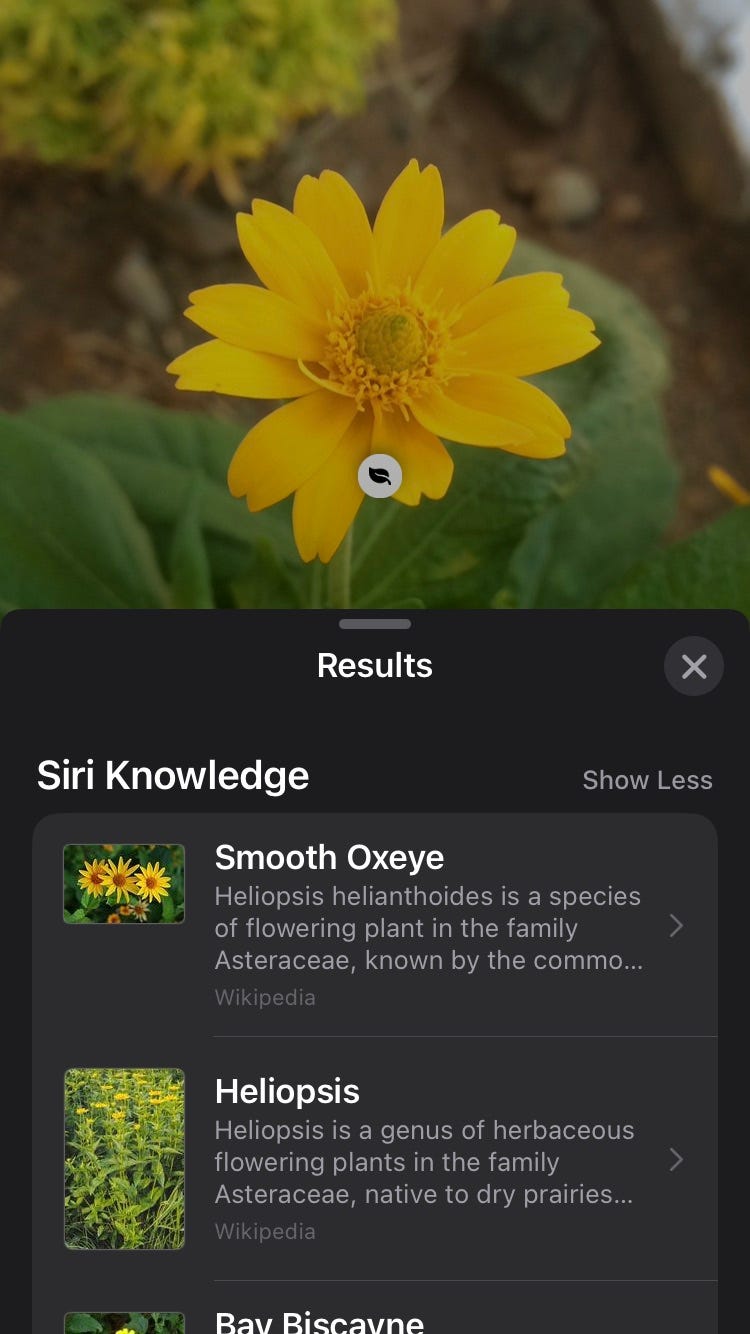Close the Results panel
Screen dimensions: 750x1334
coord(693,666)
